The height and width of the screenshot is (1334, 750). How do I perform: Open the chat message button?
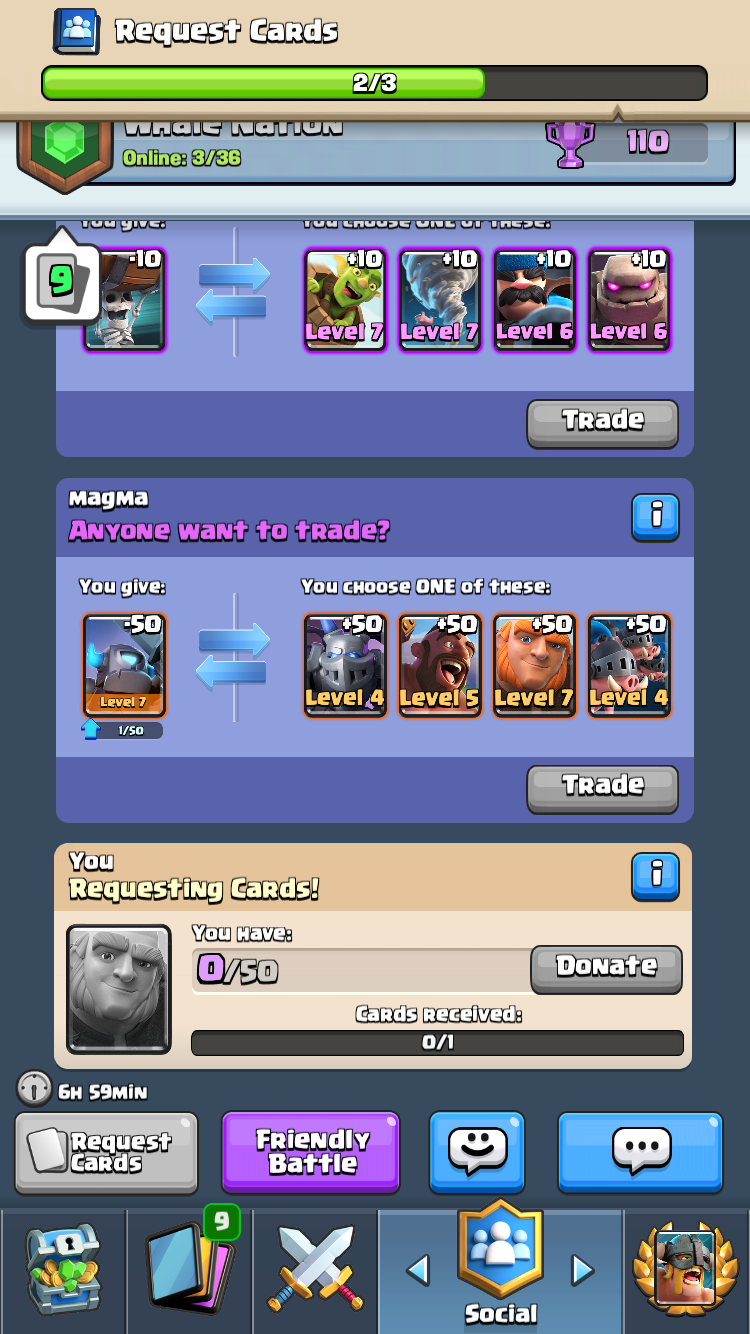click(x=640, y=1152)
